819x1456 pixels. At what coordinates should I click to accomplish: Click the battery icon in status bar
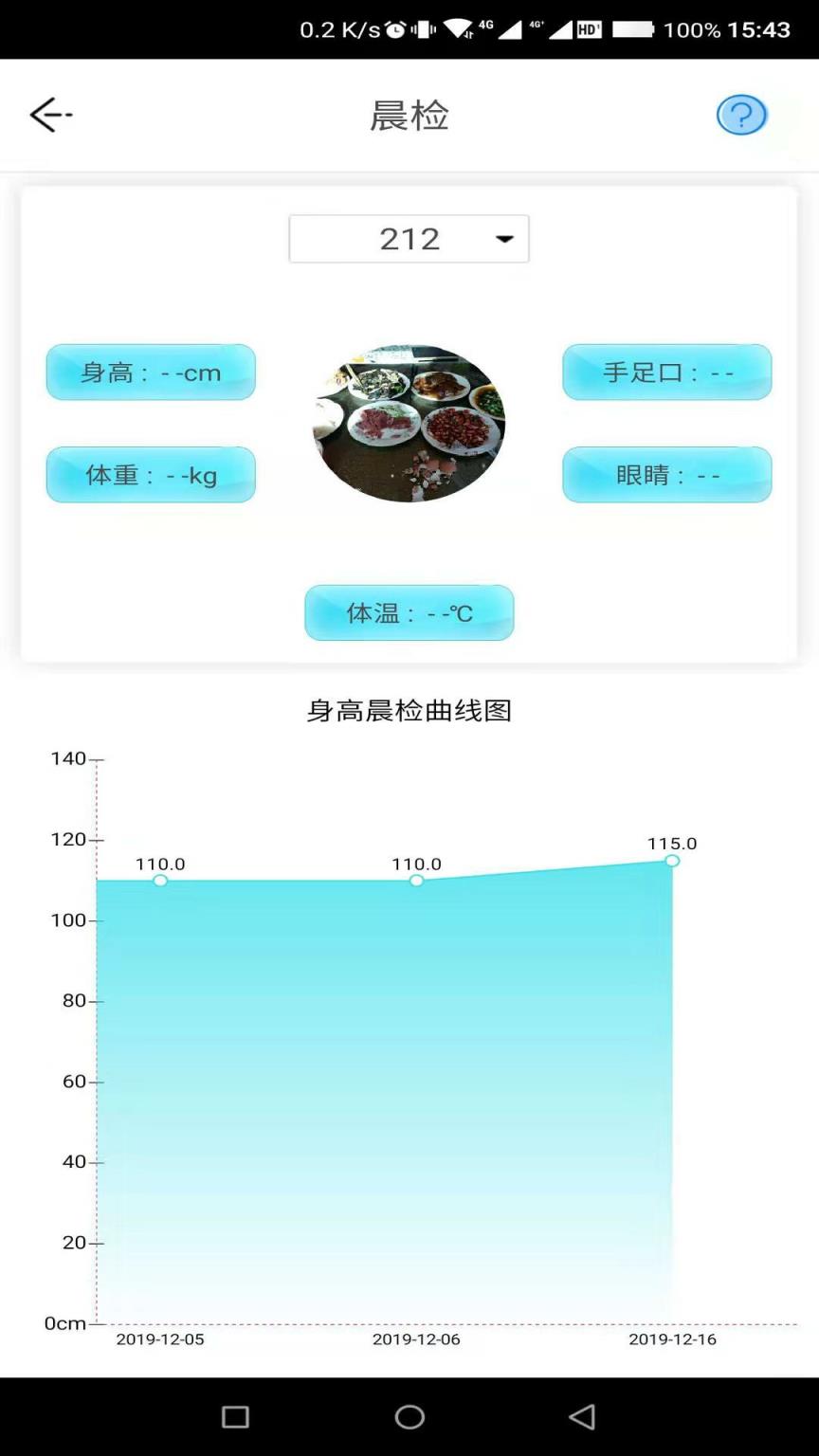631,29
